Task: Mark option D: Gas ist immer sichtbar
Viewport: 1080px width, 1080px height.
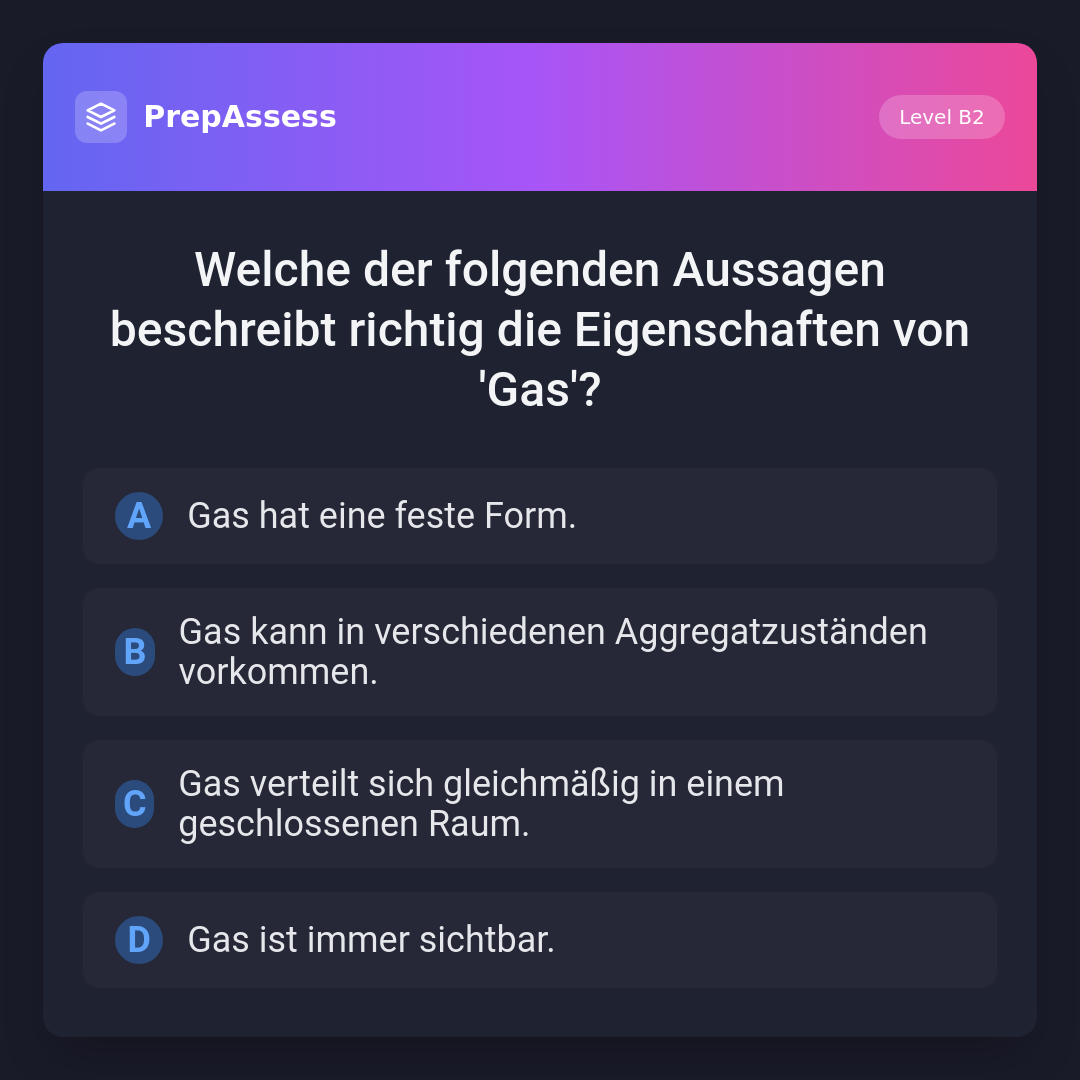Action: click(x=540, y=940)
